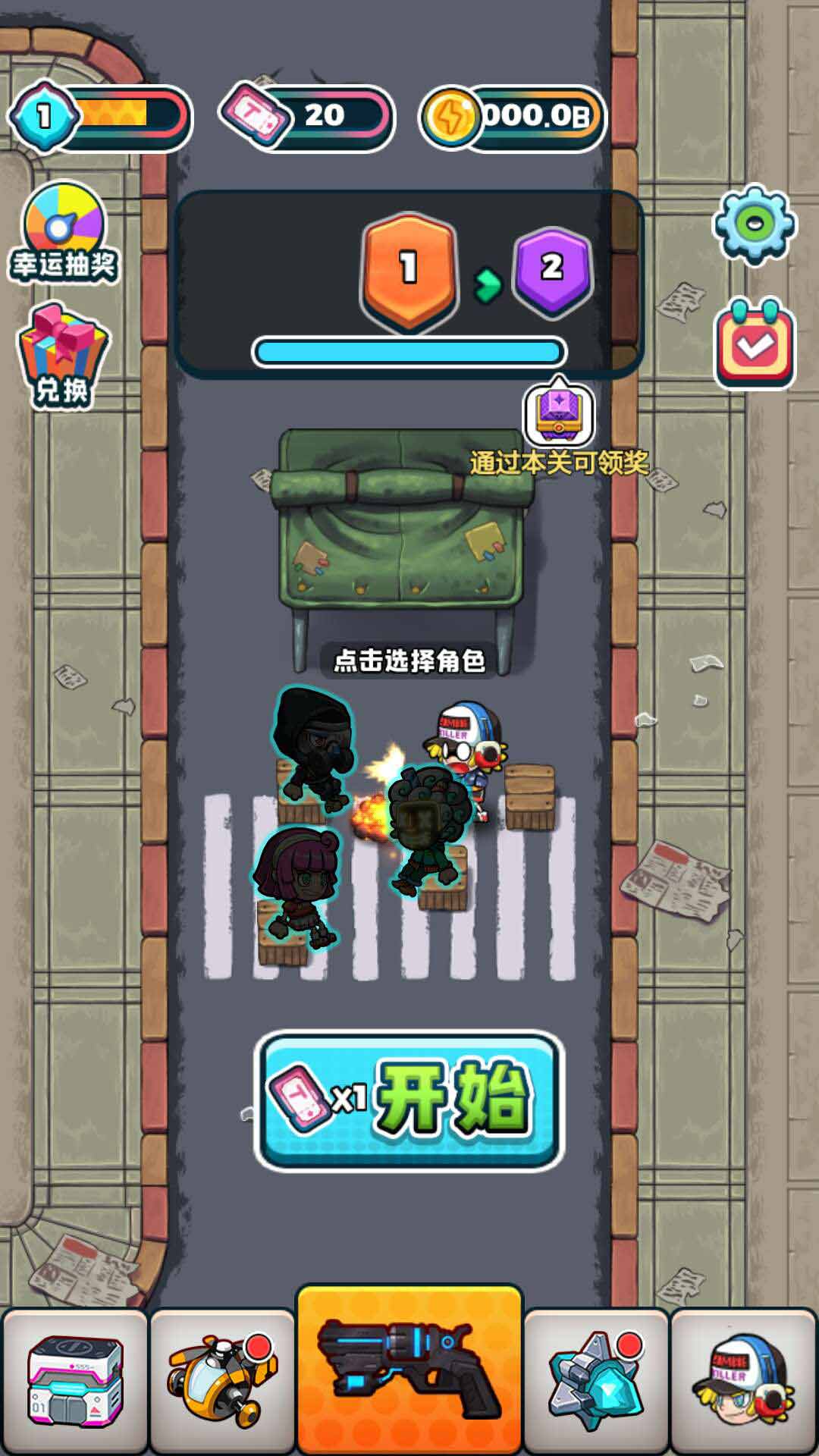Open the daily check-in calendar icon
The image size is (819, 1456).
(x=755, y=344)
